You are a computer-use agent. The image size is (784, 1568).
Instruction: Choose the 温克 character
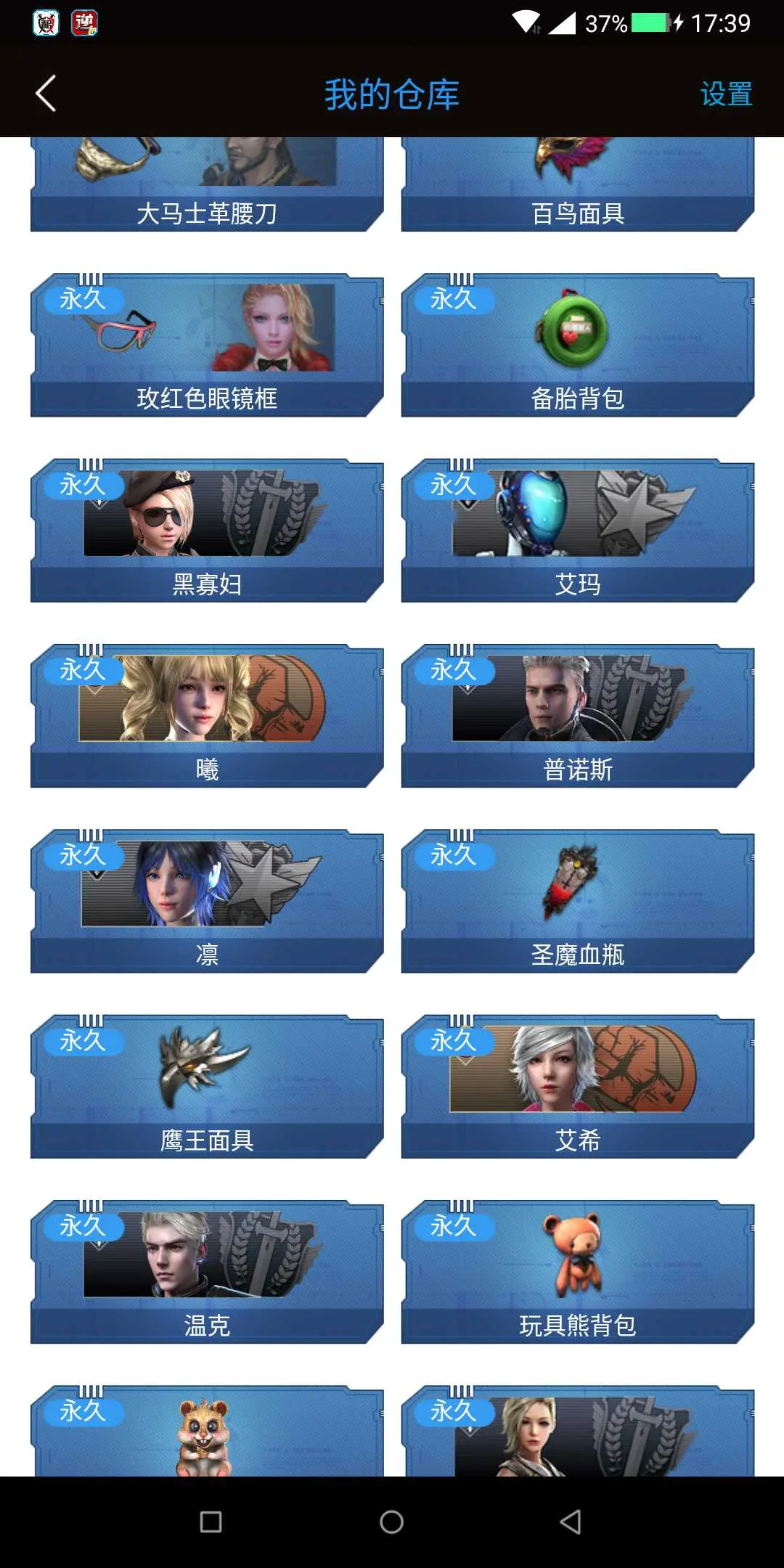[x=207, y=1271]
